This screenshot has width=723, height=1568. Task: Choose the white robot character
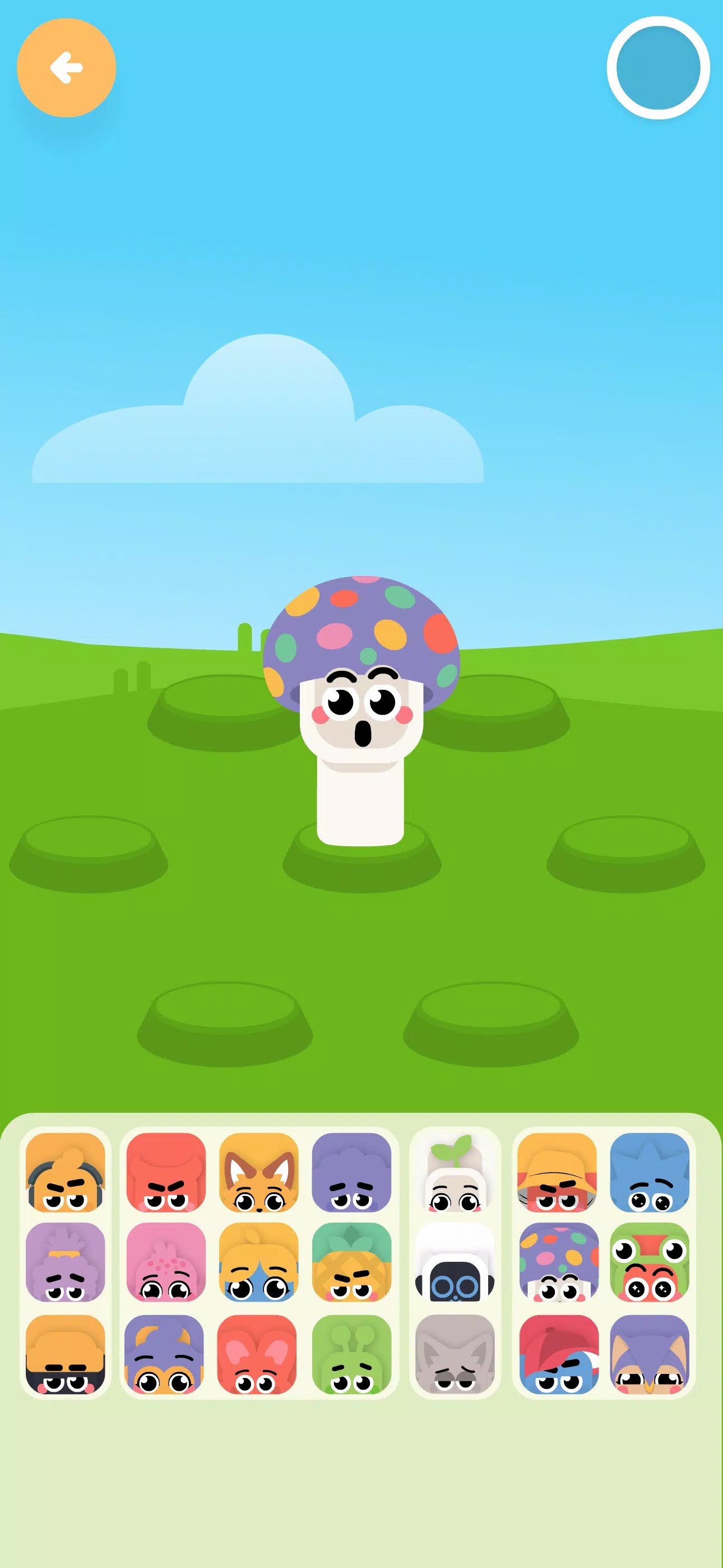(455, 1262)
